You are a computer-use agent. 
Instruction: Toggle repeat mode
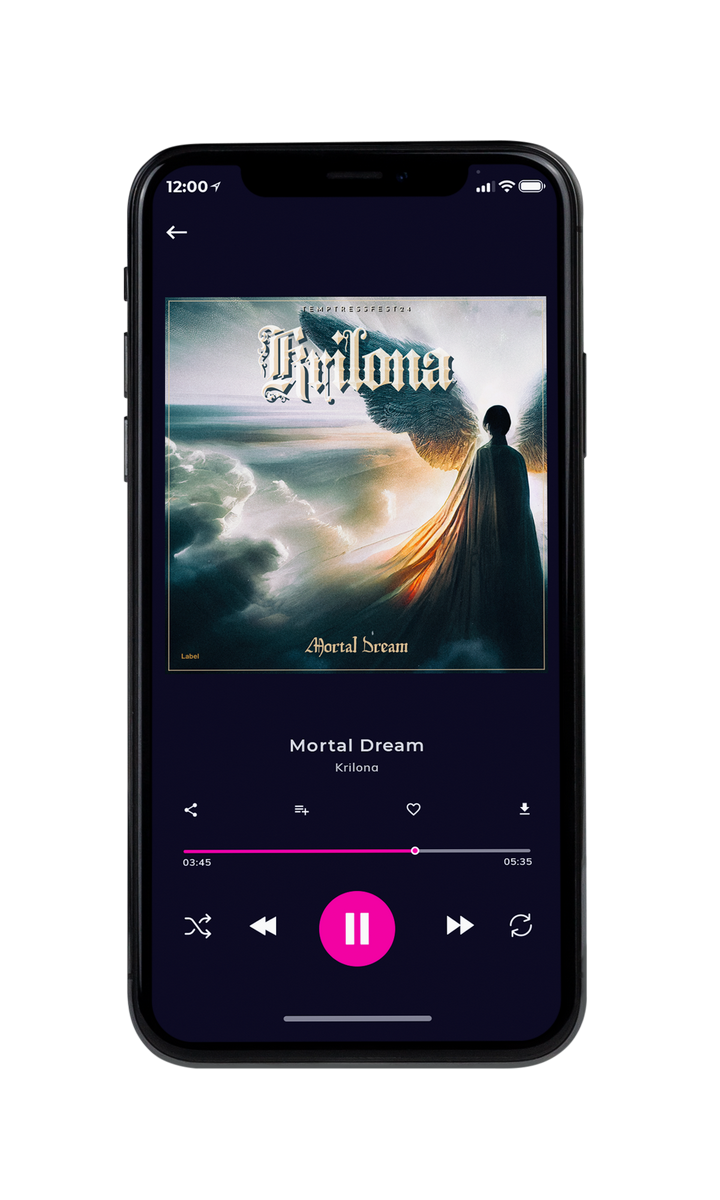(520, 926)
